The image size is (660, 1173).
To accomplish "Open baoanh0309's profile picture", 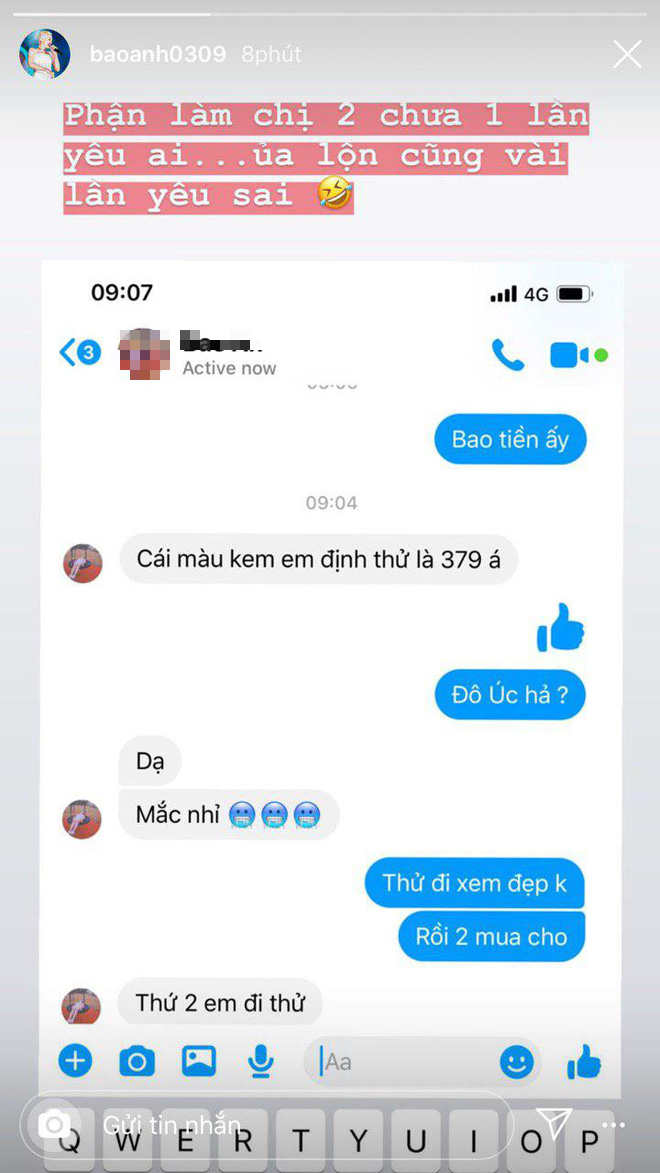I will 45,54.
